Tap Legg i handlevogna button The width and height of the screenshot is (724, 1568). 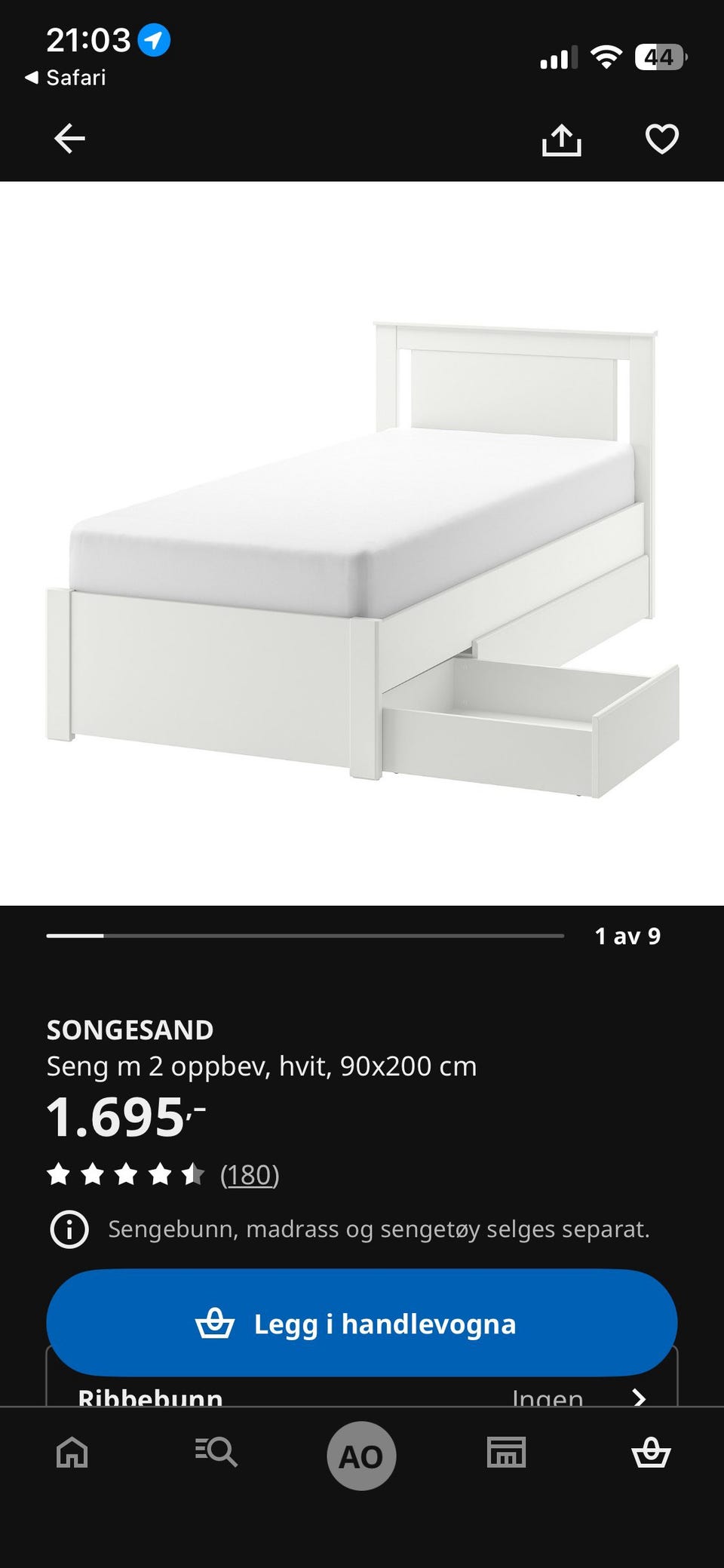coord(362,1323)
